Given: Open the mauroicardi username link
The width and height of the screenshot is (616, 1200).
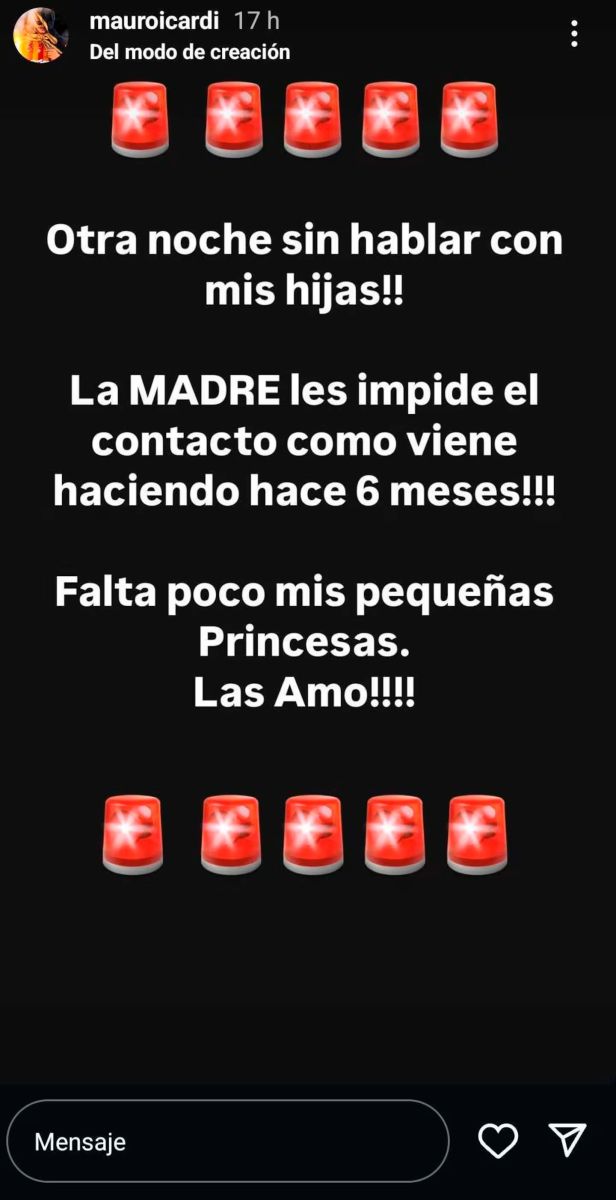Looking at the screenshot, I should coord(153,21).
